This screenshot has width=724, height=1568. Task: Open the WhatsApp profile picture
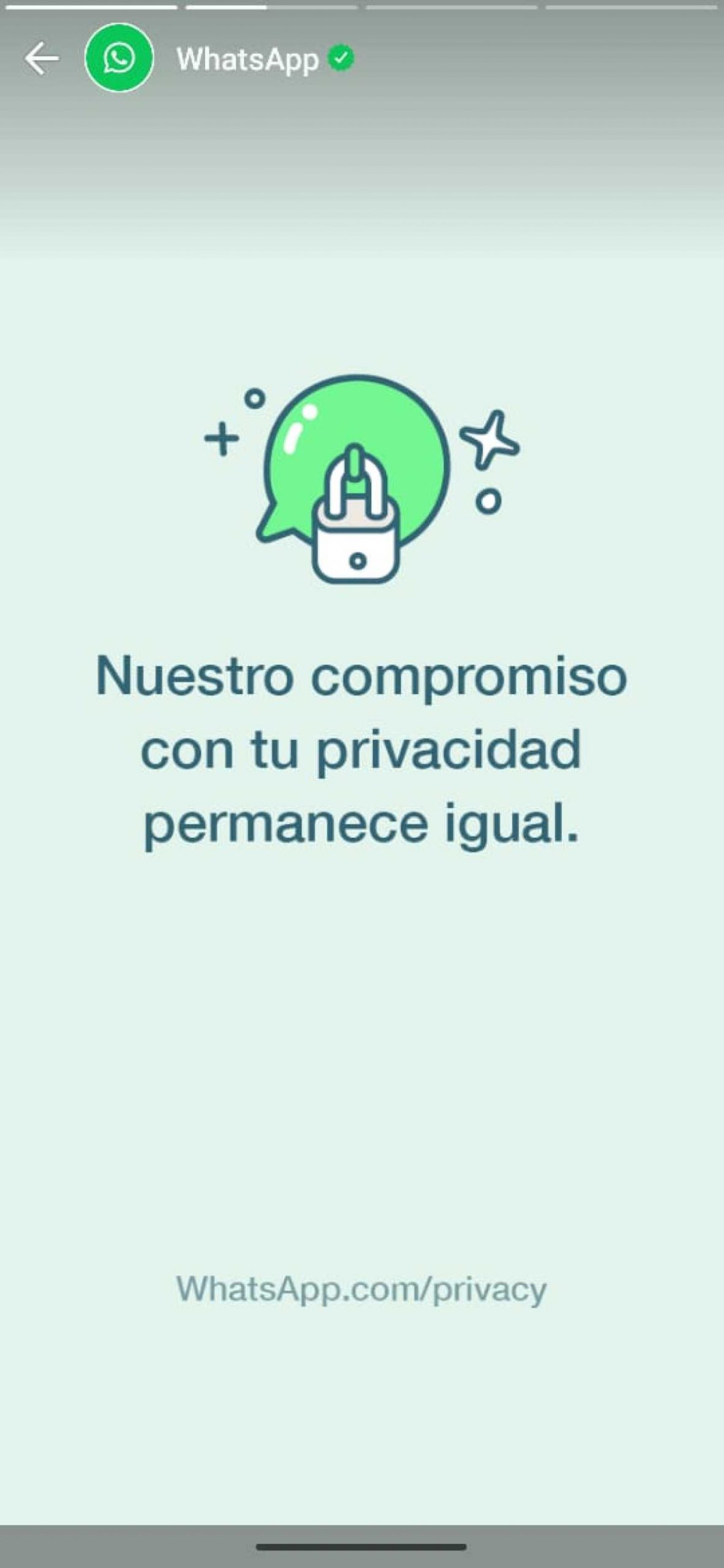(x=119, y=58)
